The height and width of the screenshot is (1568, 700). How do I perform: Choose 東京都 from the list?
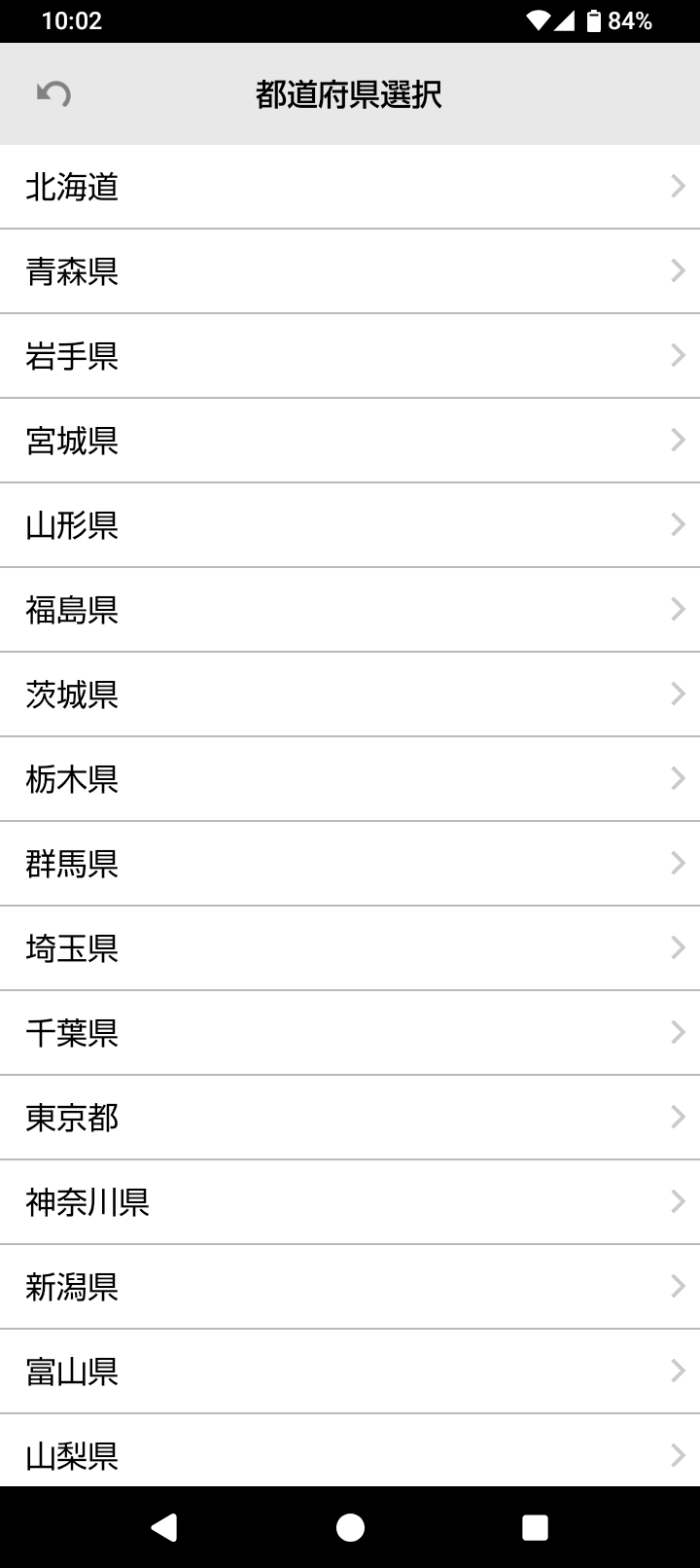point(350,1118)
